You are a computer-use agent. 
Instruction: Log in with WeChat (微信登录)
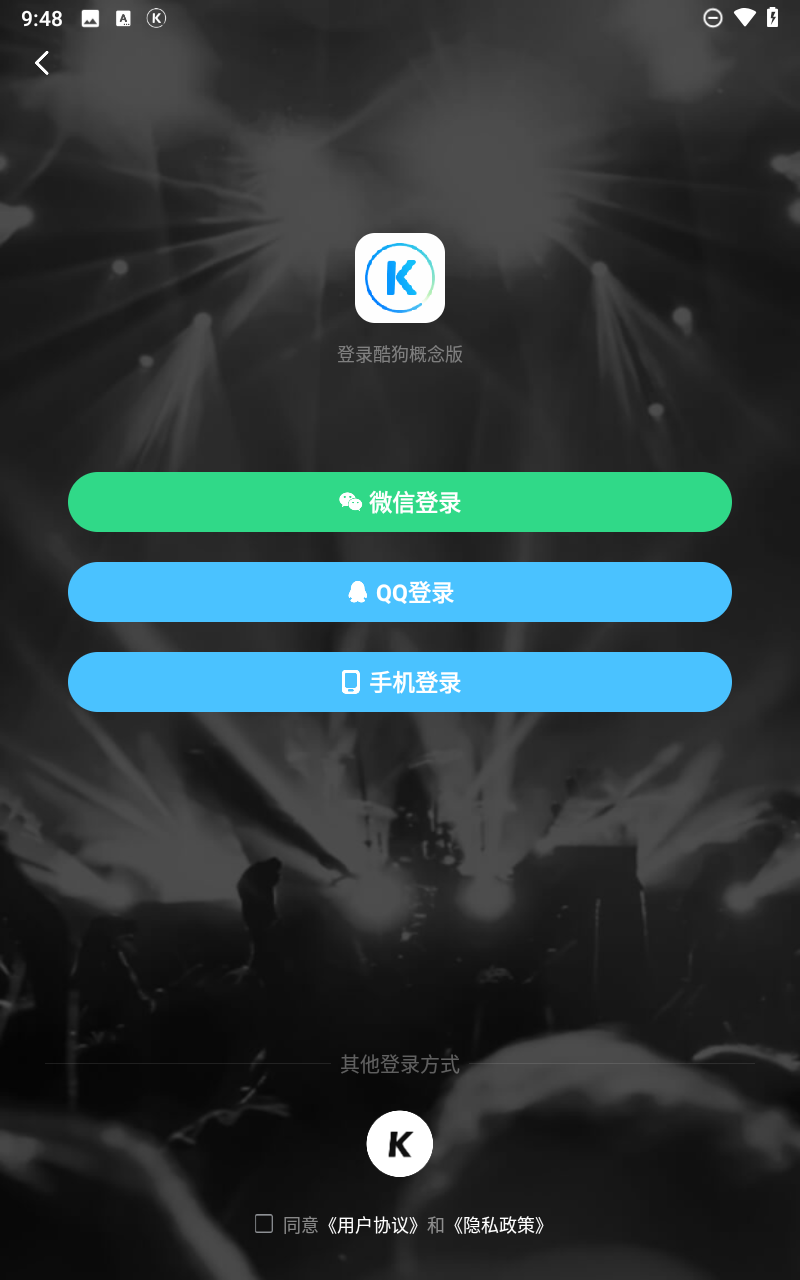coord(400,502)
